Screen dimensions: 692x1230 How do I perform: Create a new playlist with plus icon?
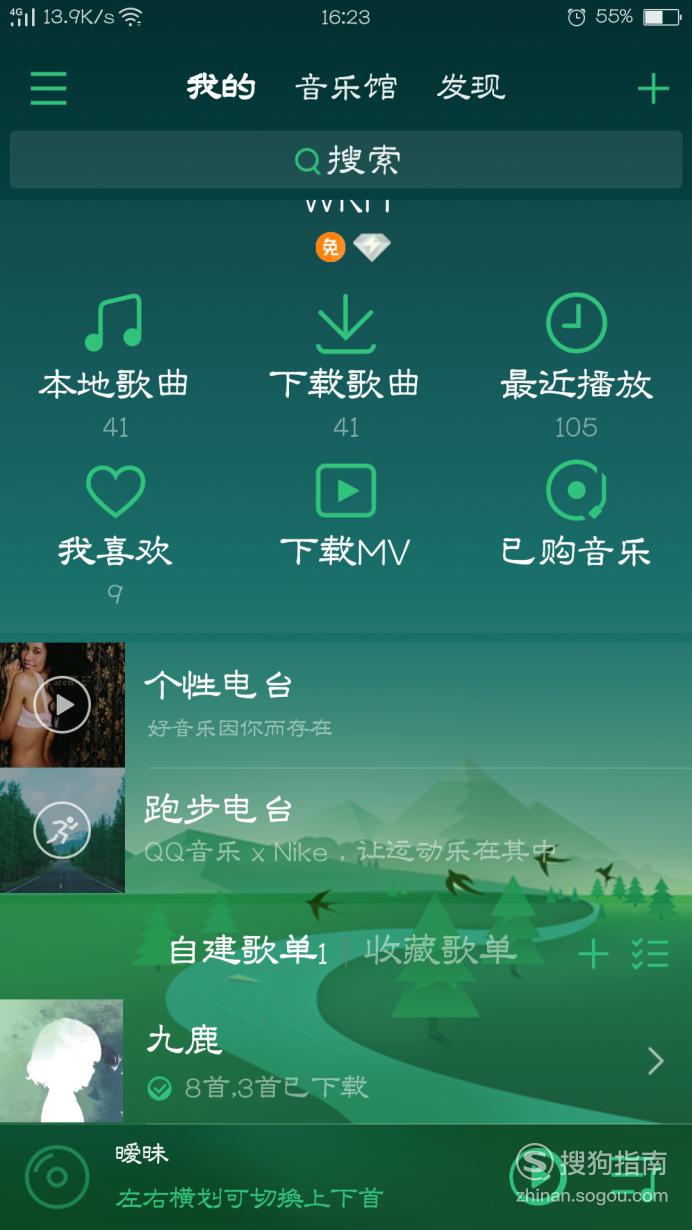[593, 954]
